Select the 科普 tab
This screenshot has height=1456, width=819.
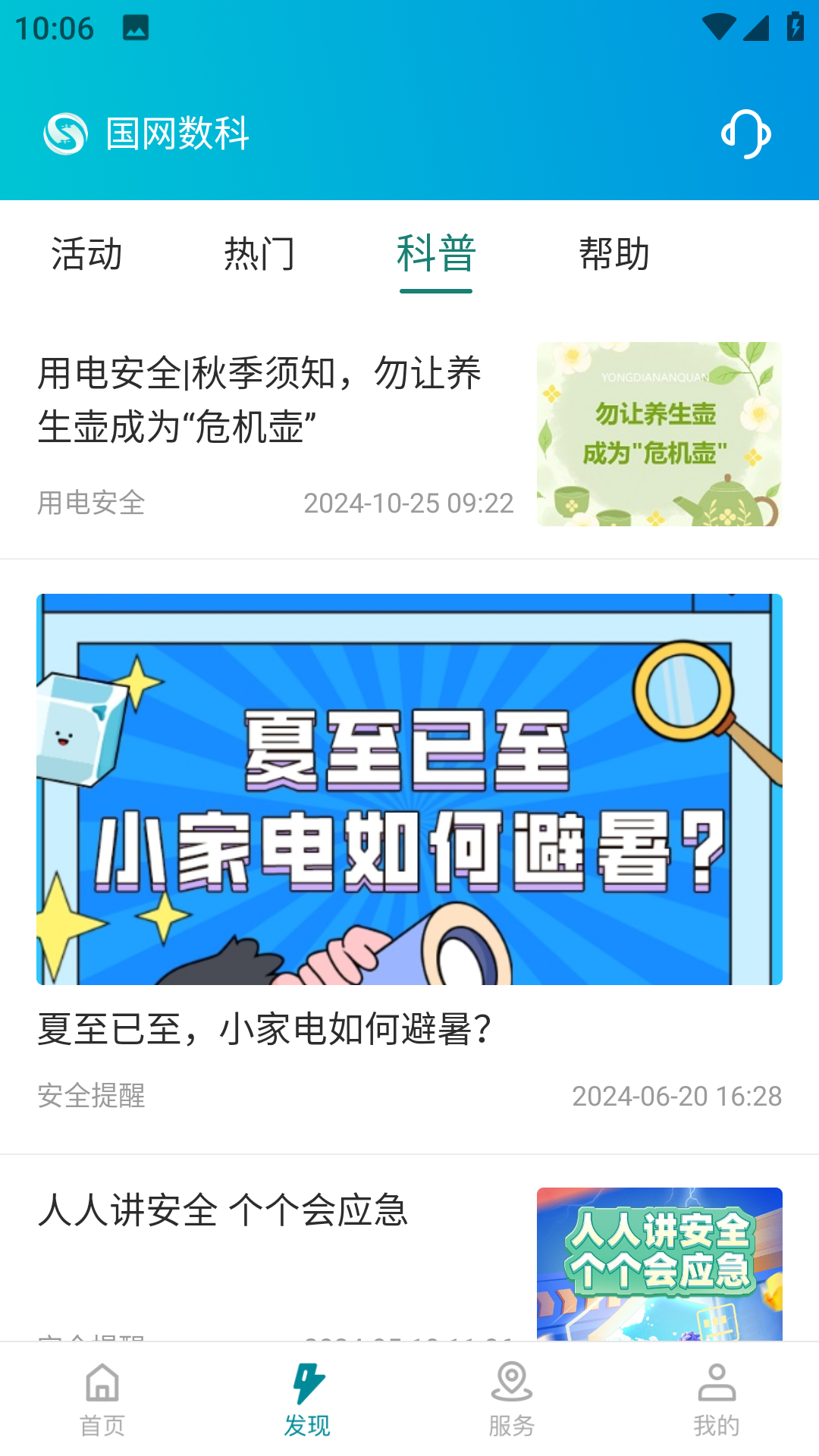[x=436, y=254]
